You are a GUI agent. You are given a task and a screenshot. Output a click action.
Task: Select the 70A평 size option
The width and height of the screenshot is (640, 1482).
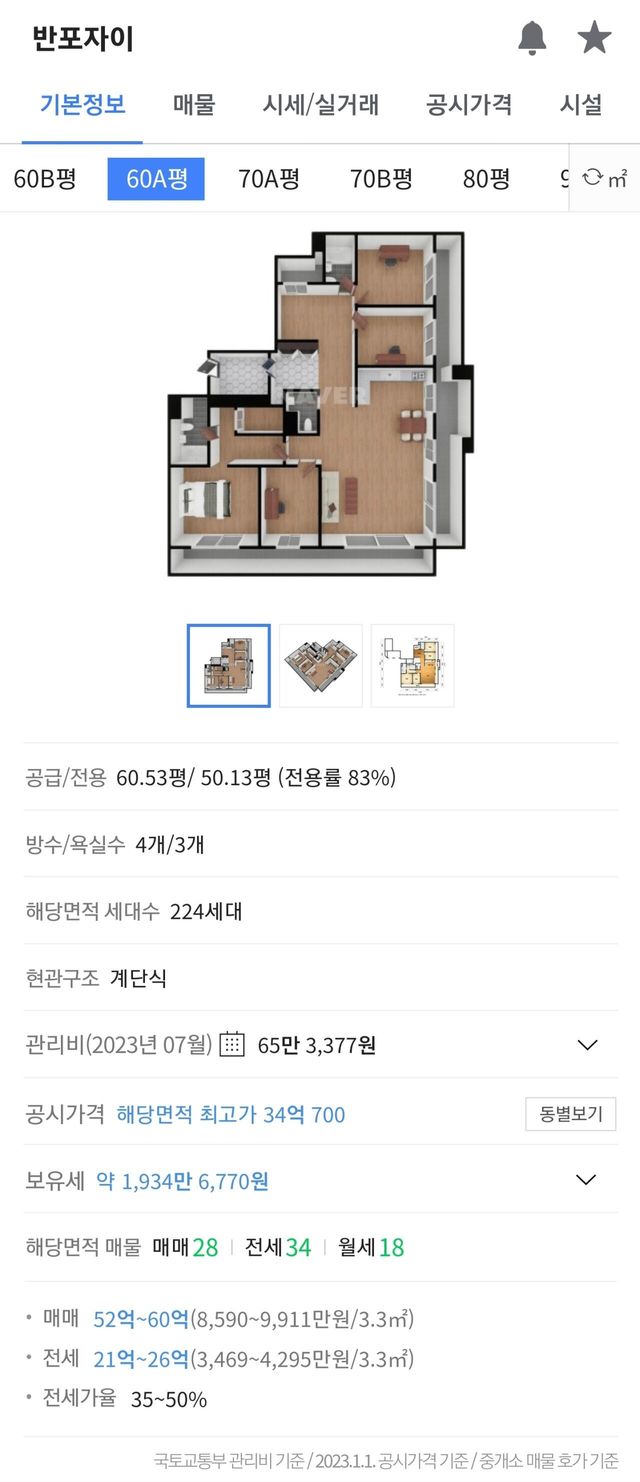pos(269,179)
